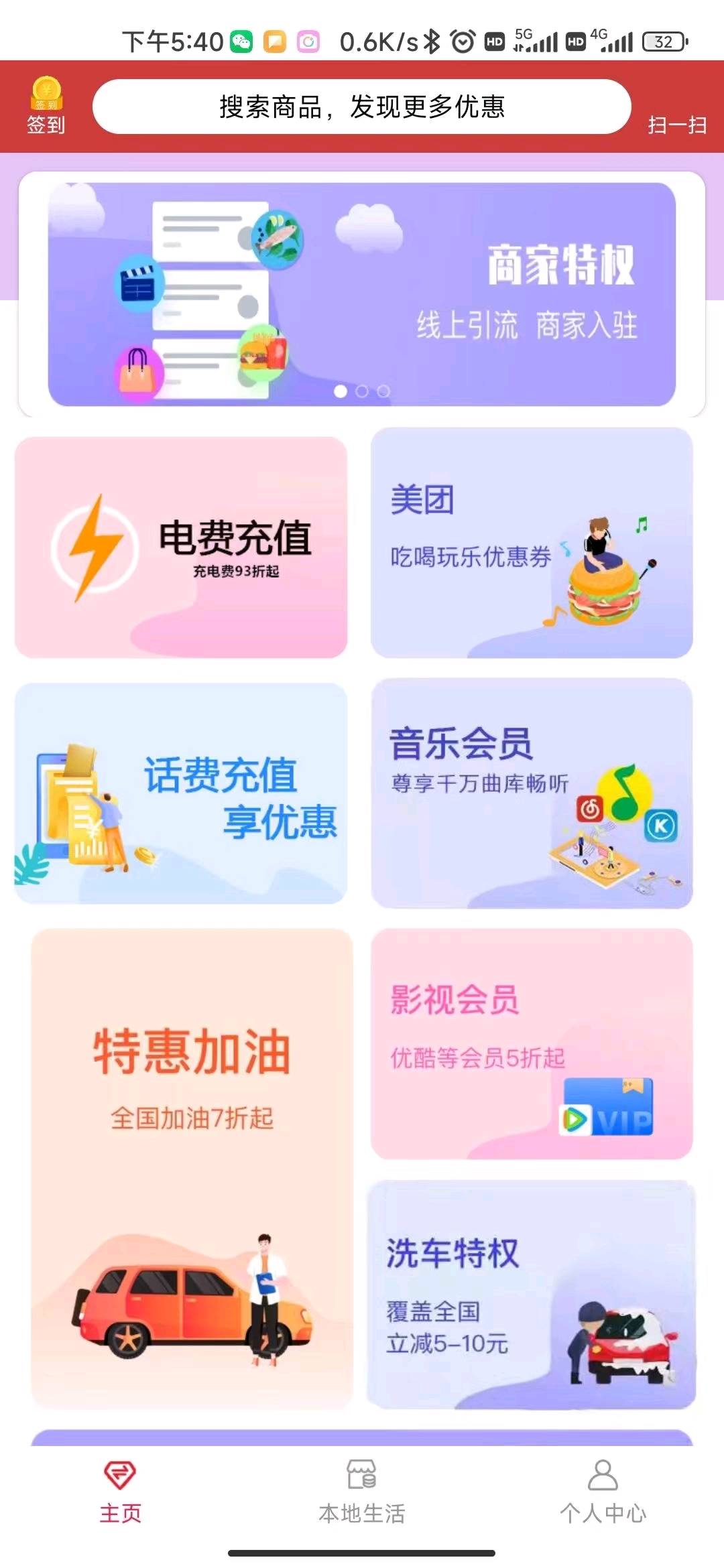Image resolution: width=724 pixels, height=1568 pixels.
Task: Open the 扫一扫 scanner
Action: [677, 125]
